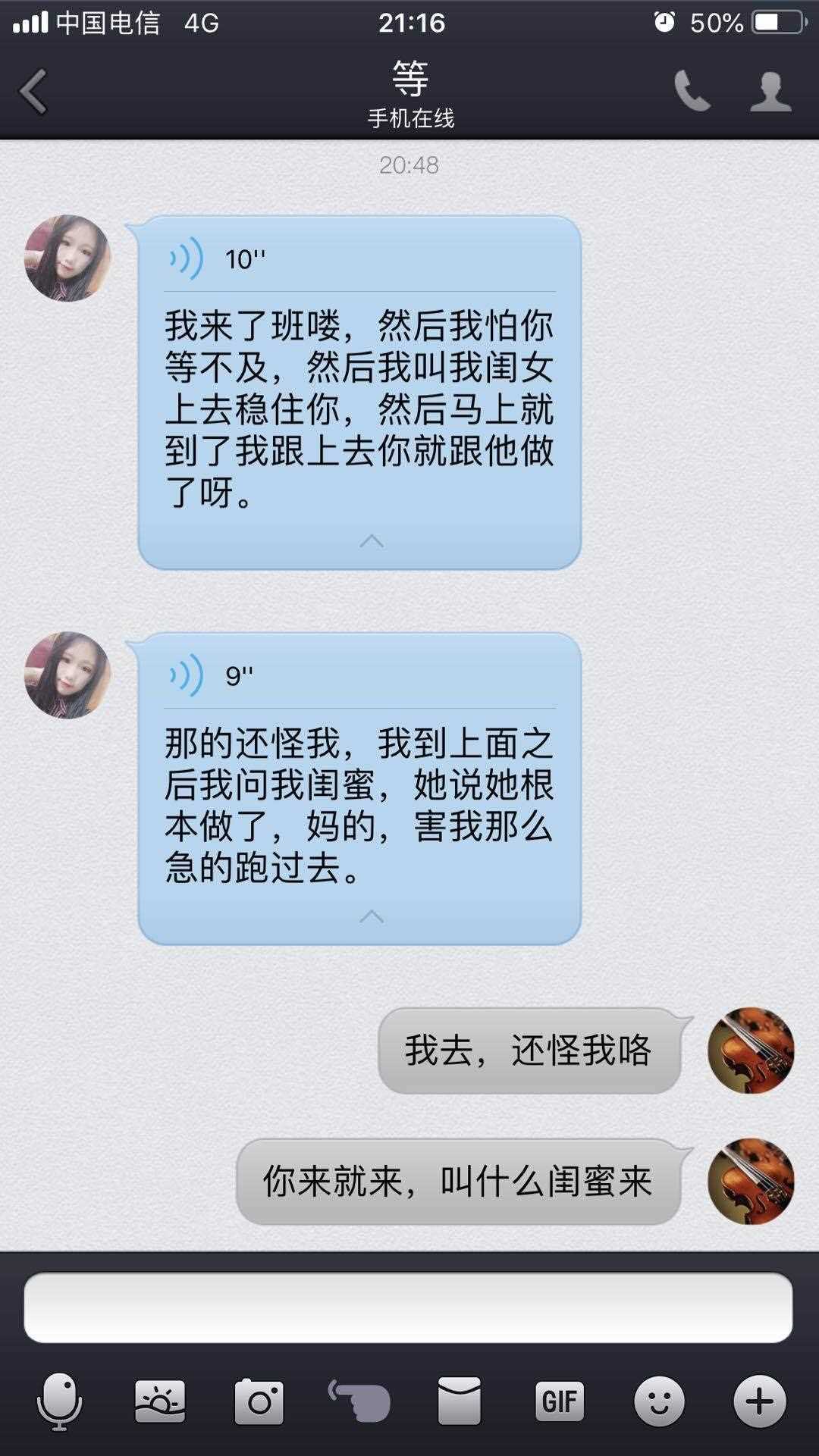Open the emoji panel
This screenshot has width=819, height=1456.
tap(659, 1401)
